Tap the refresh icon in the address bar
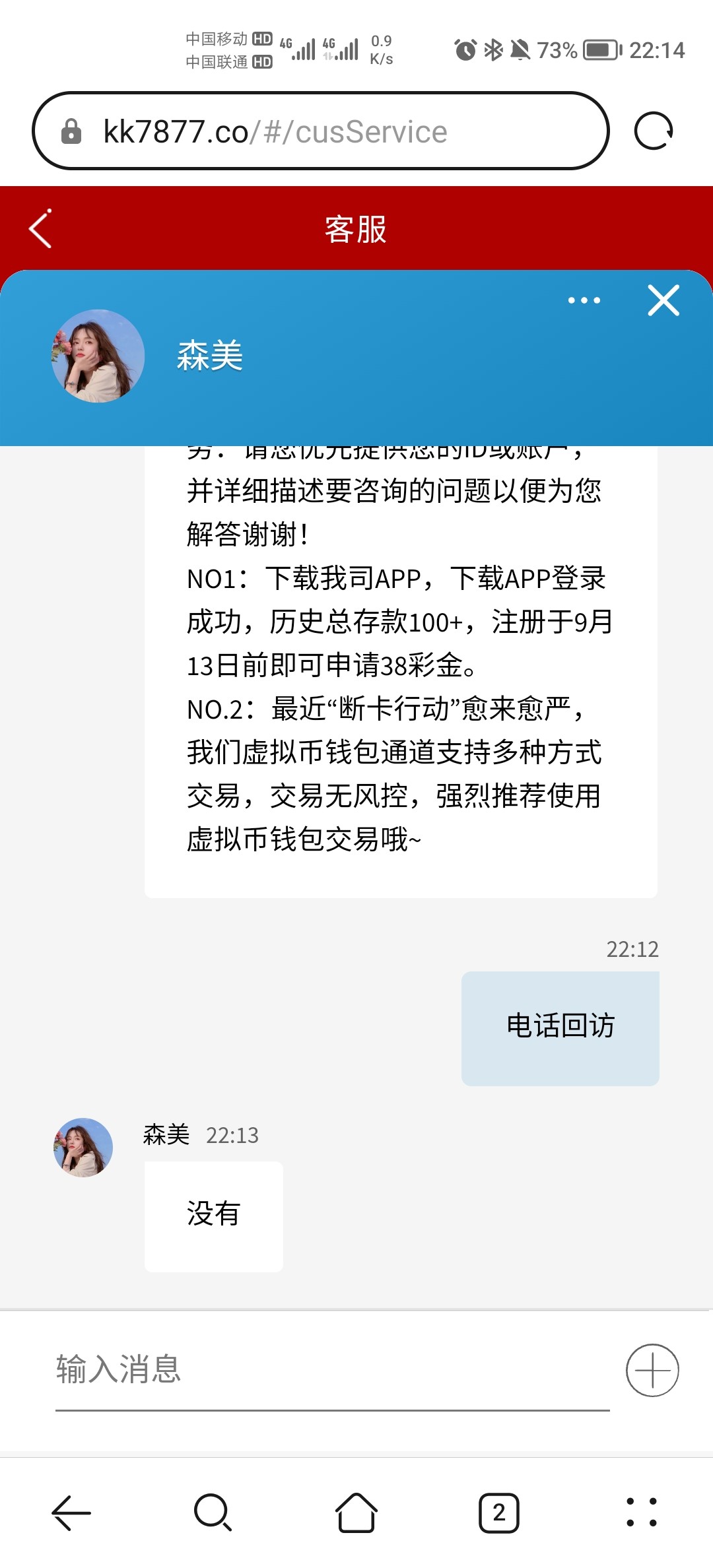 click(654, 129)
